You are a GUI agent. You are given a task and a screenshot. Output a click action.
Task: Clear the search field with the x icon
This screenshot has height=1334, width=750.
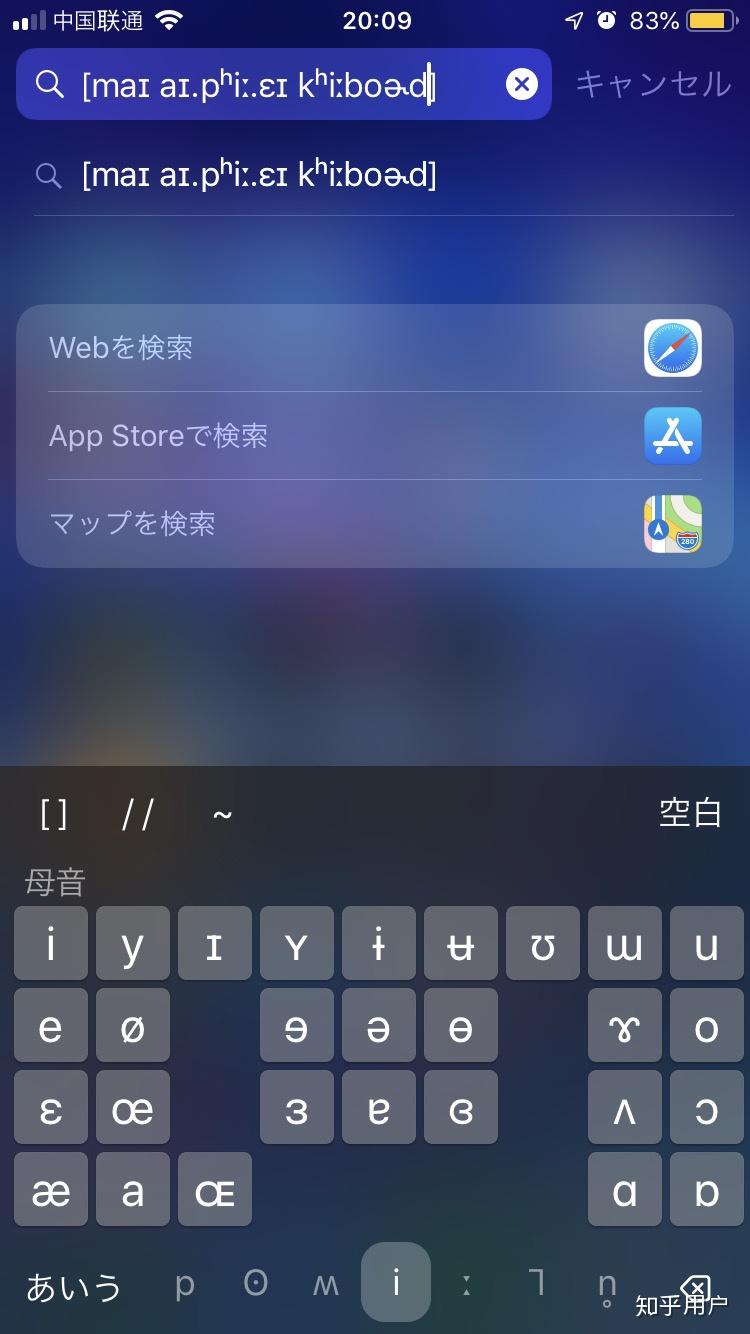521,84
